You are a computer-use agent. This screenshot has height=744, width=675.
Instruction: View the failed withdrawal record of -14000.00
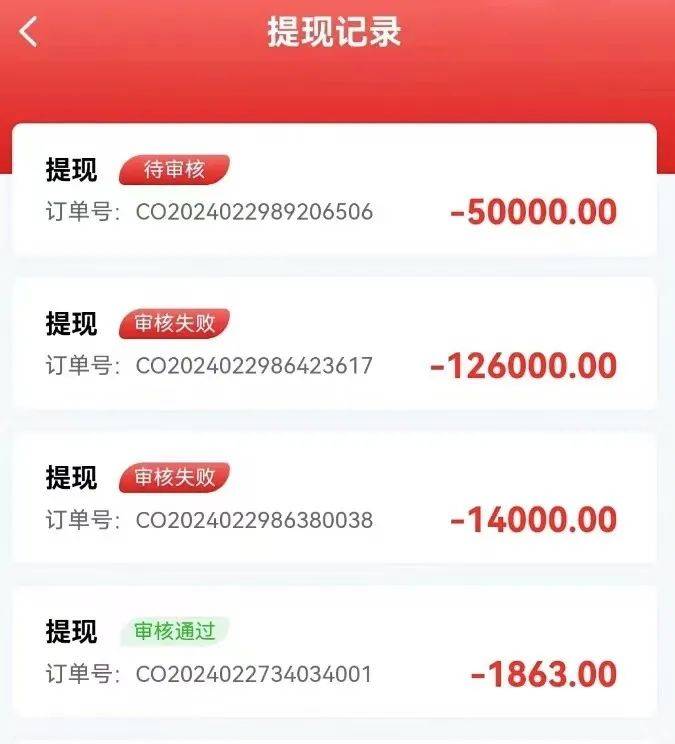334,498
